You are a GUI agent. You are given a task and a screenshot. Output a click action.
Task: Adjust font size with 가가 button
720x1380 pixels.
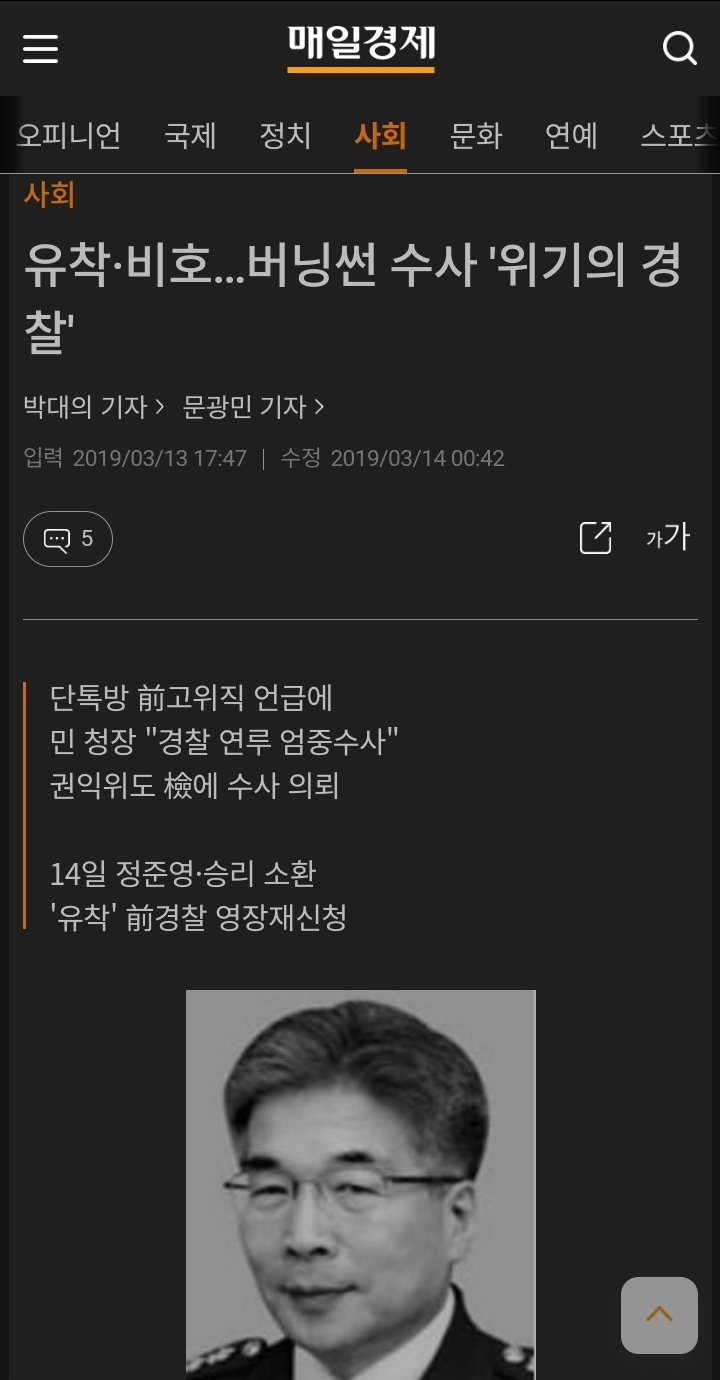(667, 538)
